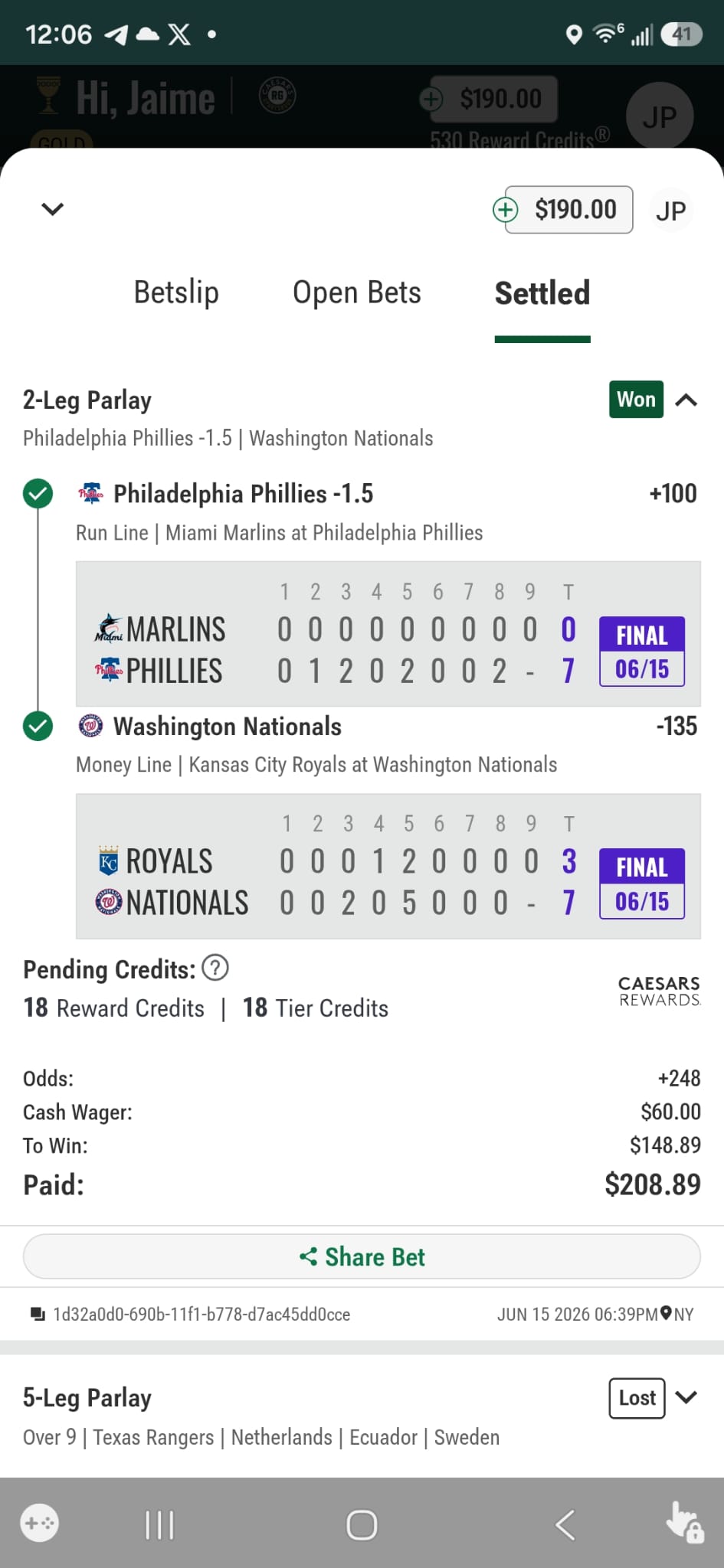Share the 2-Leg Parlay bet
Screen dimensions: 724x1568
tap(362, 1256)
